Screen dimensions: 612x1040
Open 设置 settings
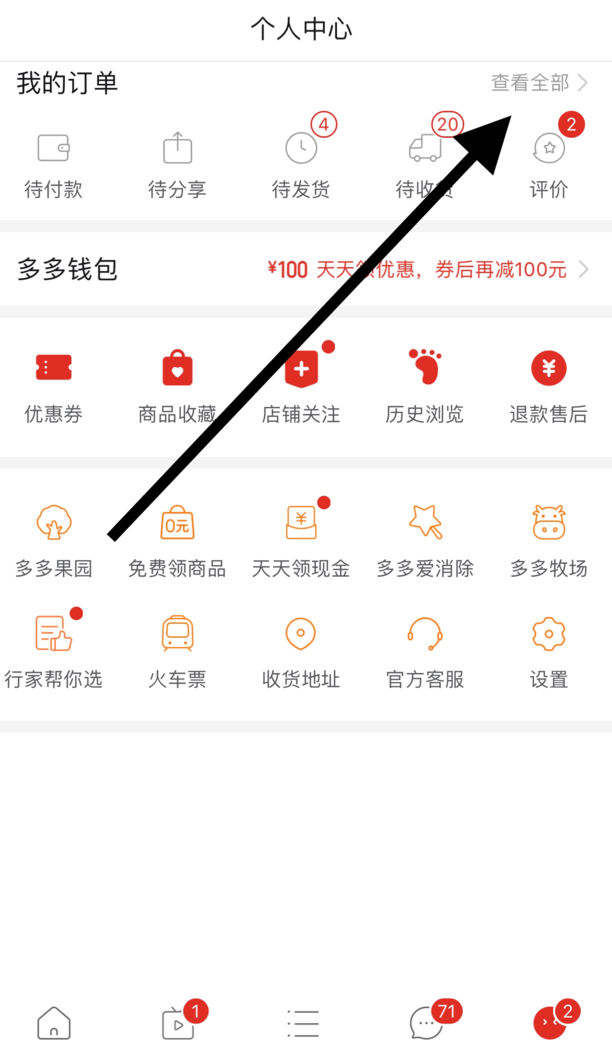coord(549,652)
